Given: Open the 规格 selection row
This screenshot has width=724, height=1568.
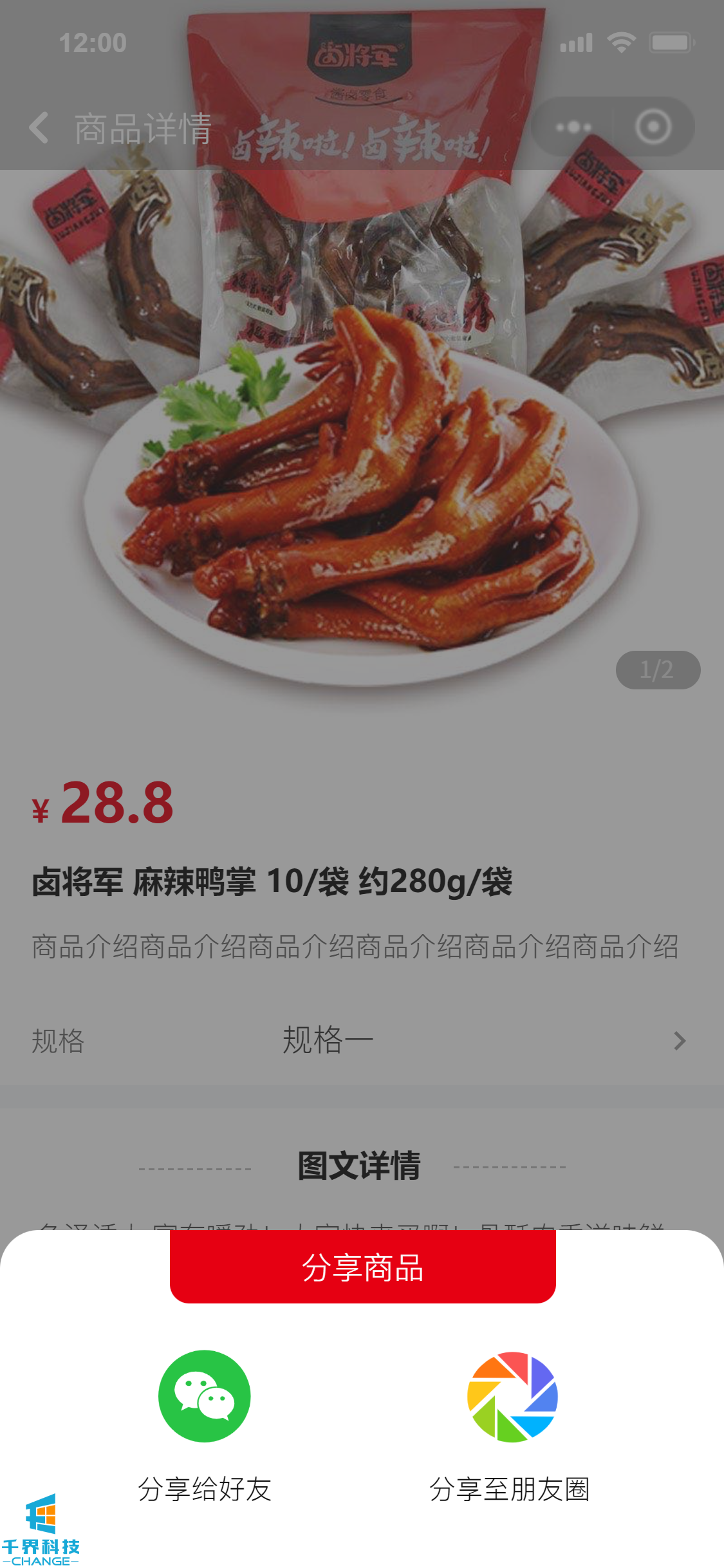Looking at the screenshot, I should tap(360, 1040).
